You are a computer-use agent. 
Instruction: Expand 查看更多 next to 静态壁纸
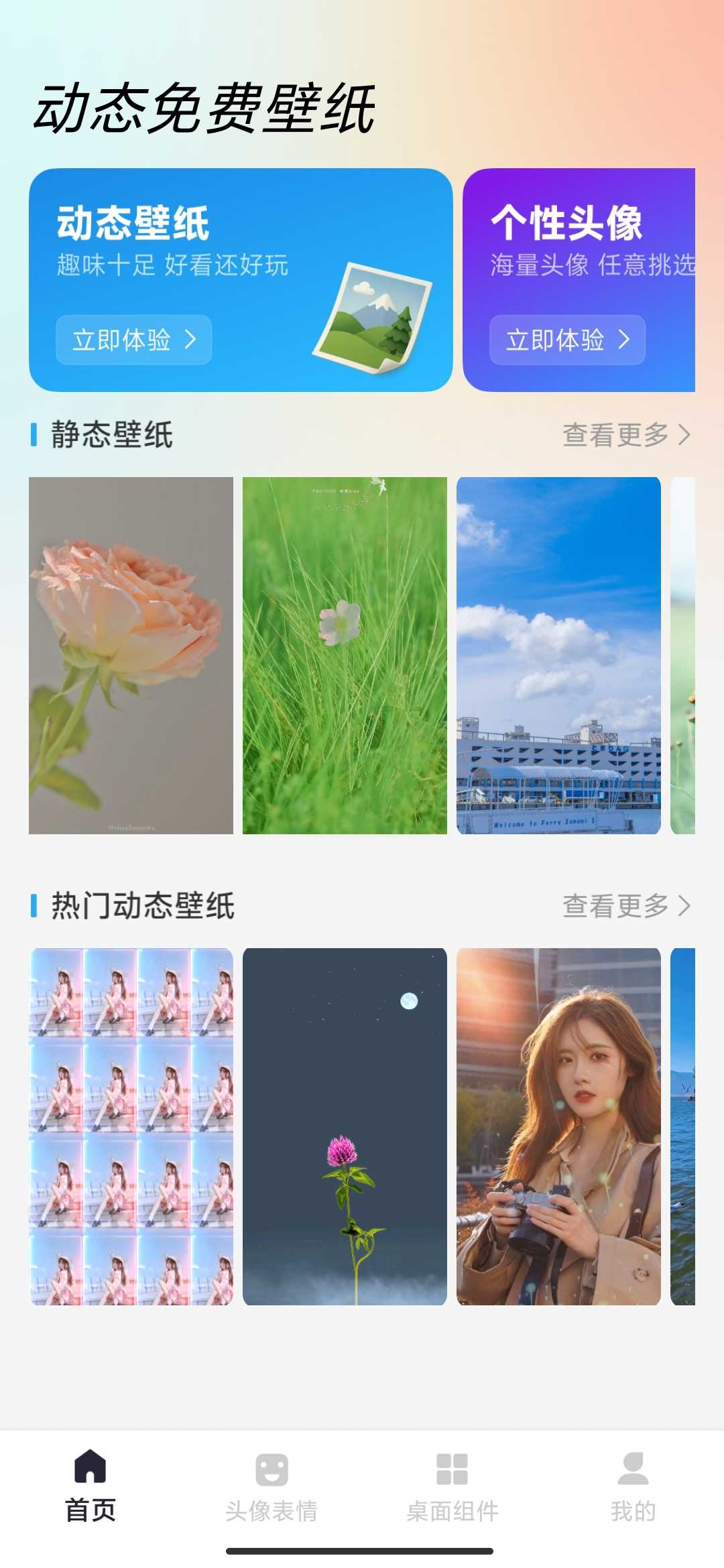tap(617, 435)
